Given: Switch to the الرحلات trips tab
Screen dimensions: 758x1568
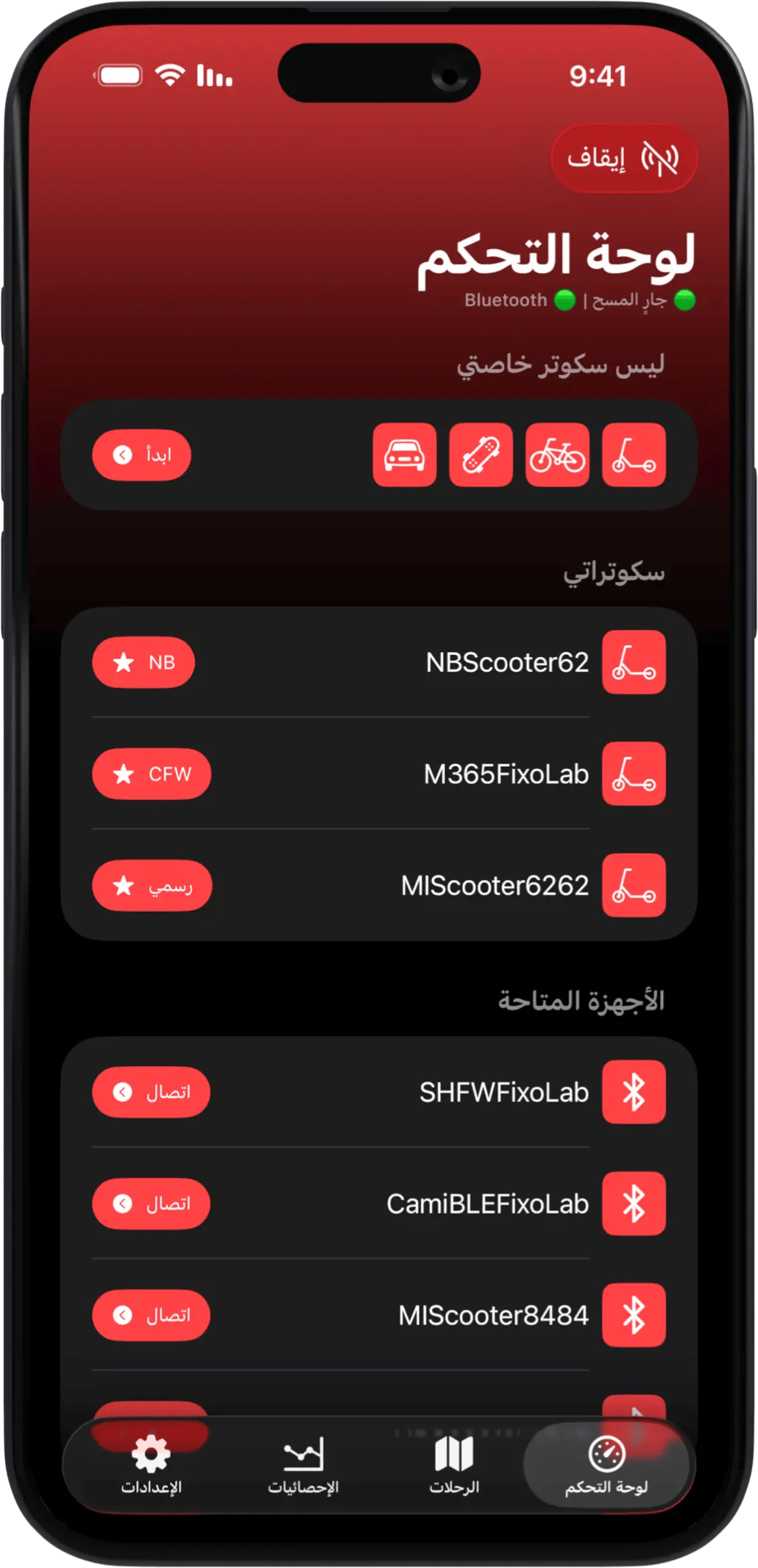Looking at the screenshot, I should coord(454,1465).
